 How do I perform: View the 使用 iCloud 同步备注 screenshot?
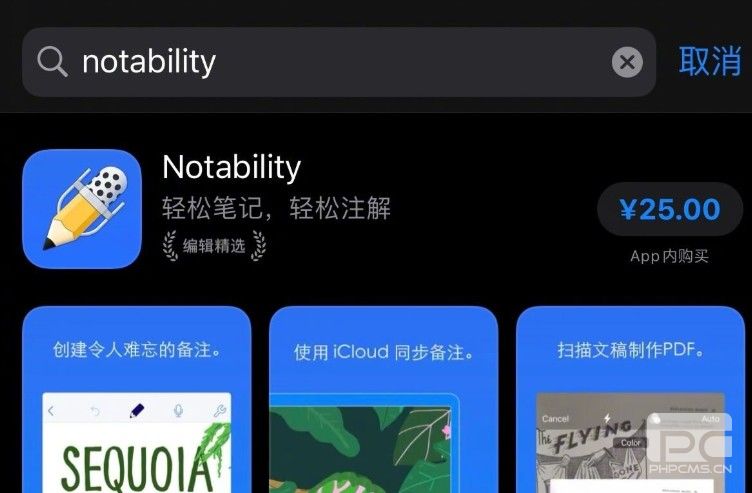point(384,400)
